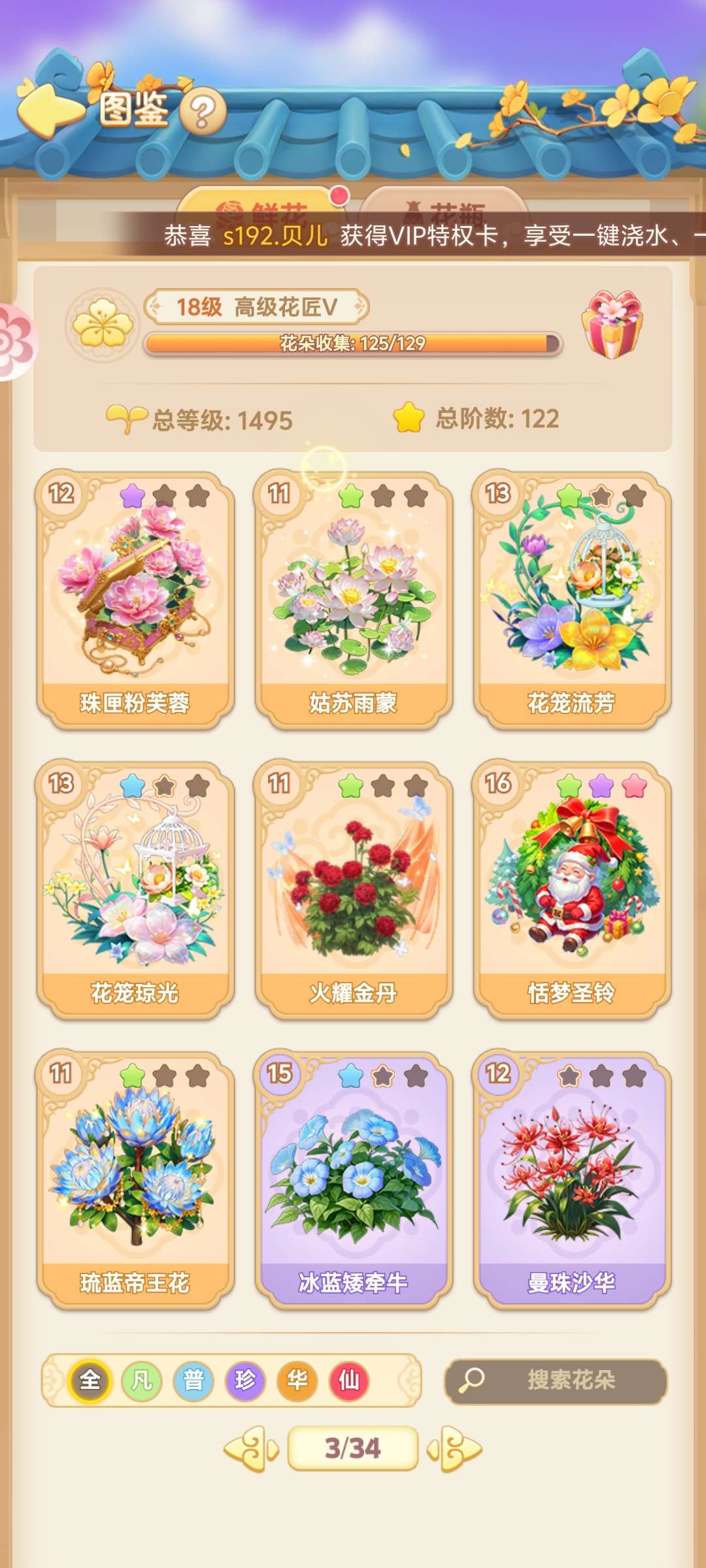
Task: Filter flowers by 普 rarity
Action: tap(193, 1380)
